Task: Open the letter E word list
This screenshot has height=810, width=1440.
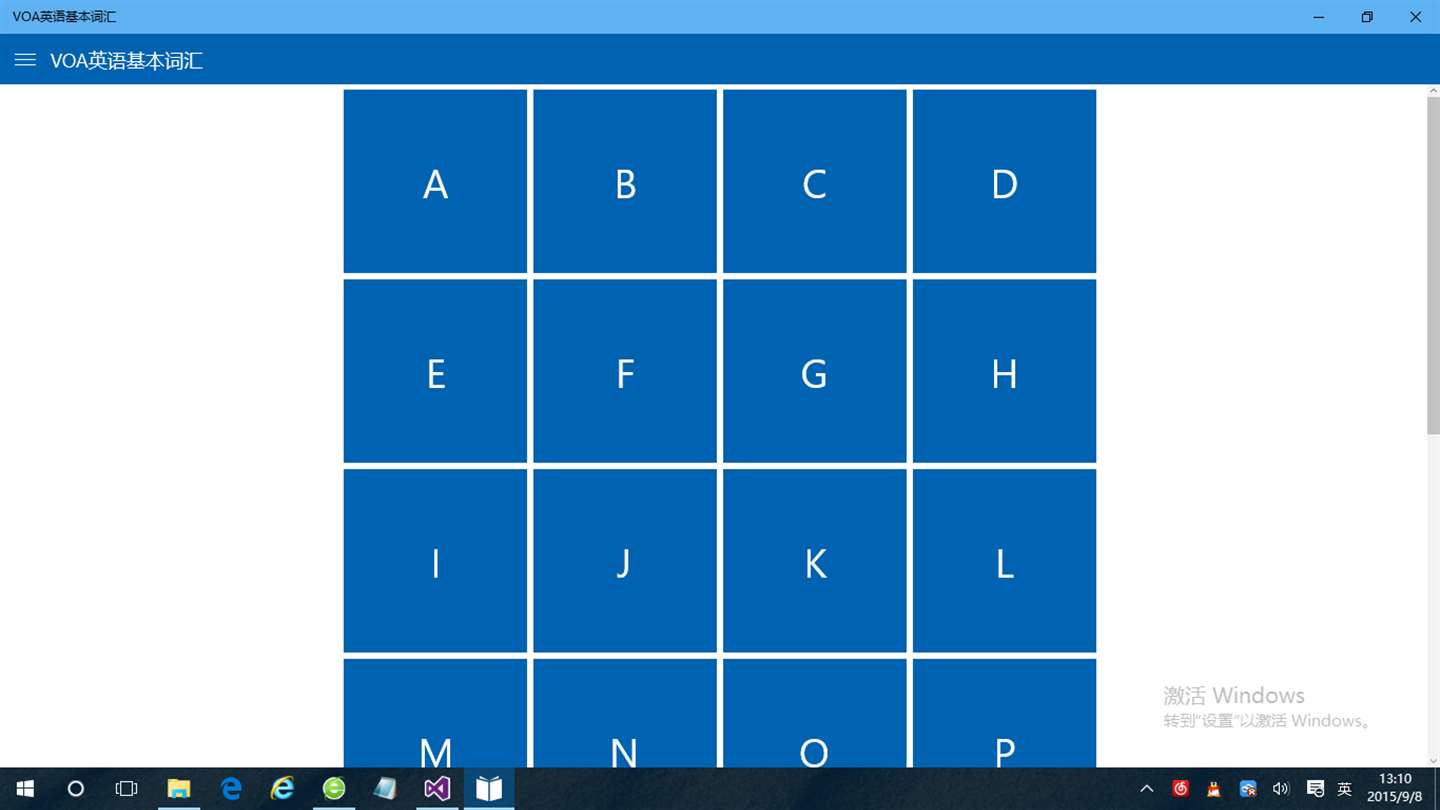Action: (435, 371)
